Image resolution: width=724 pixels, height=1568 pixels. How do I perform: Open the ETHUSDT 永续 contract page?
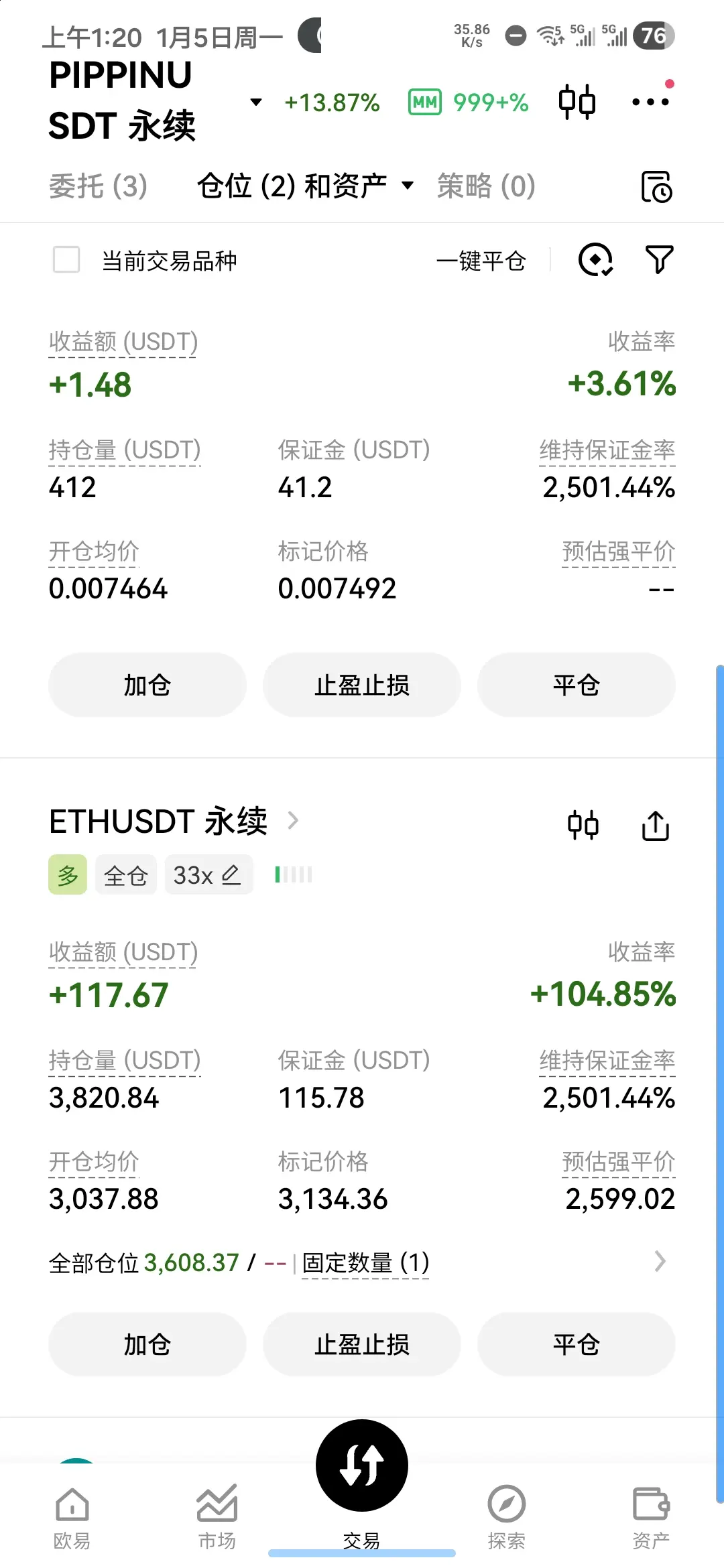click(x=174, y=821)
